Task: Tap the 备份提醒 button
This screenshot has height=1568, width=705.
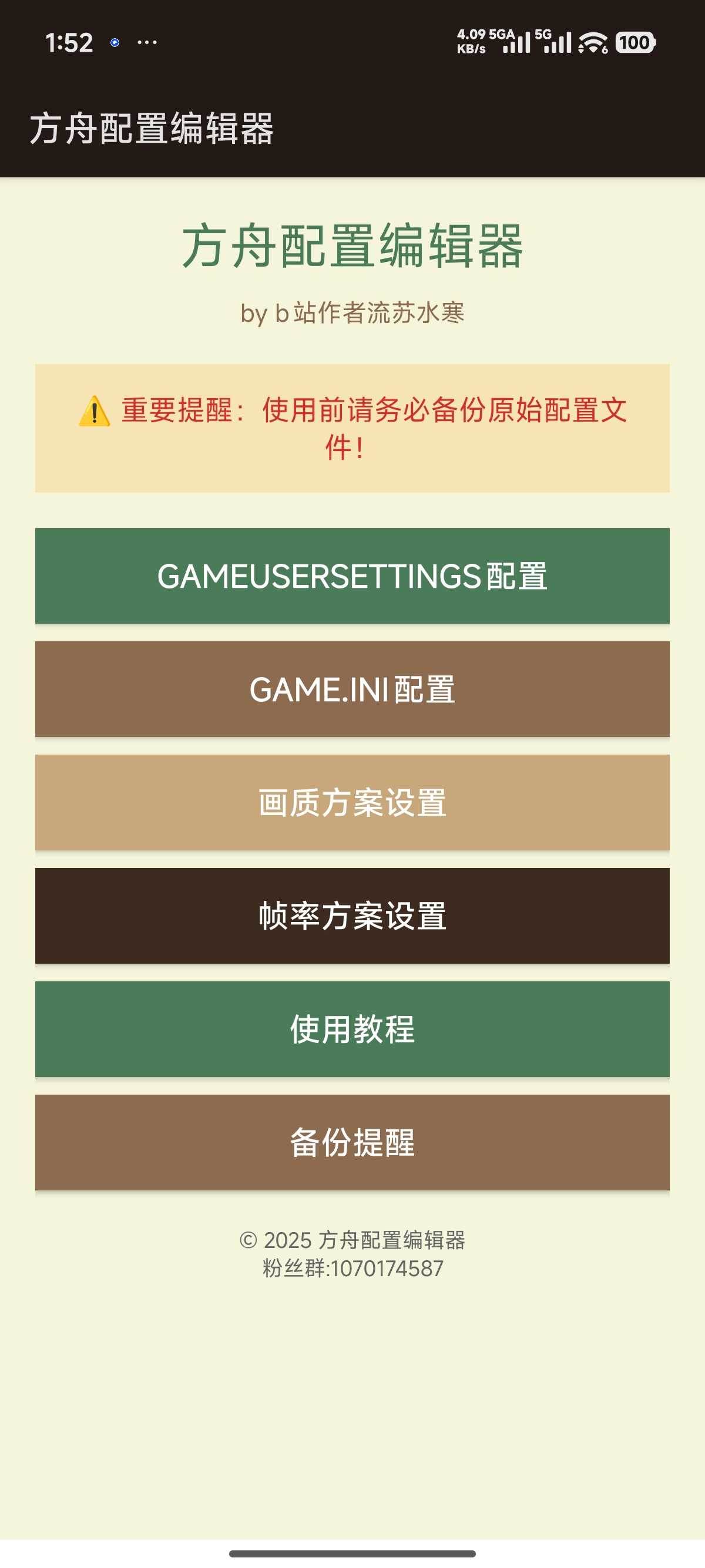Action: click(352, 1141)
